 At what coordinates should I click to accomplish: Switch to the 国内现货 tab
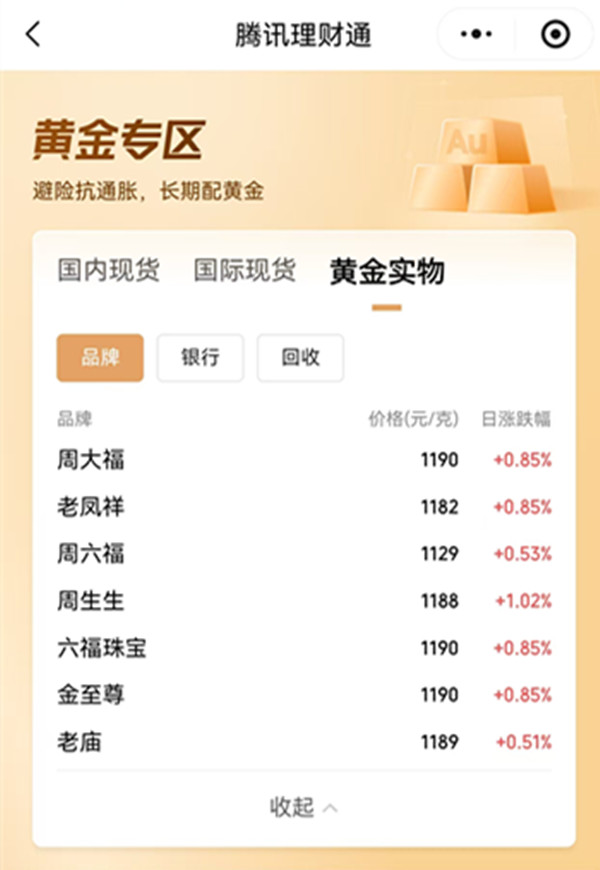click(108, 270)
